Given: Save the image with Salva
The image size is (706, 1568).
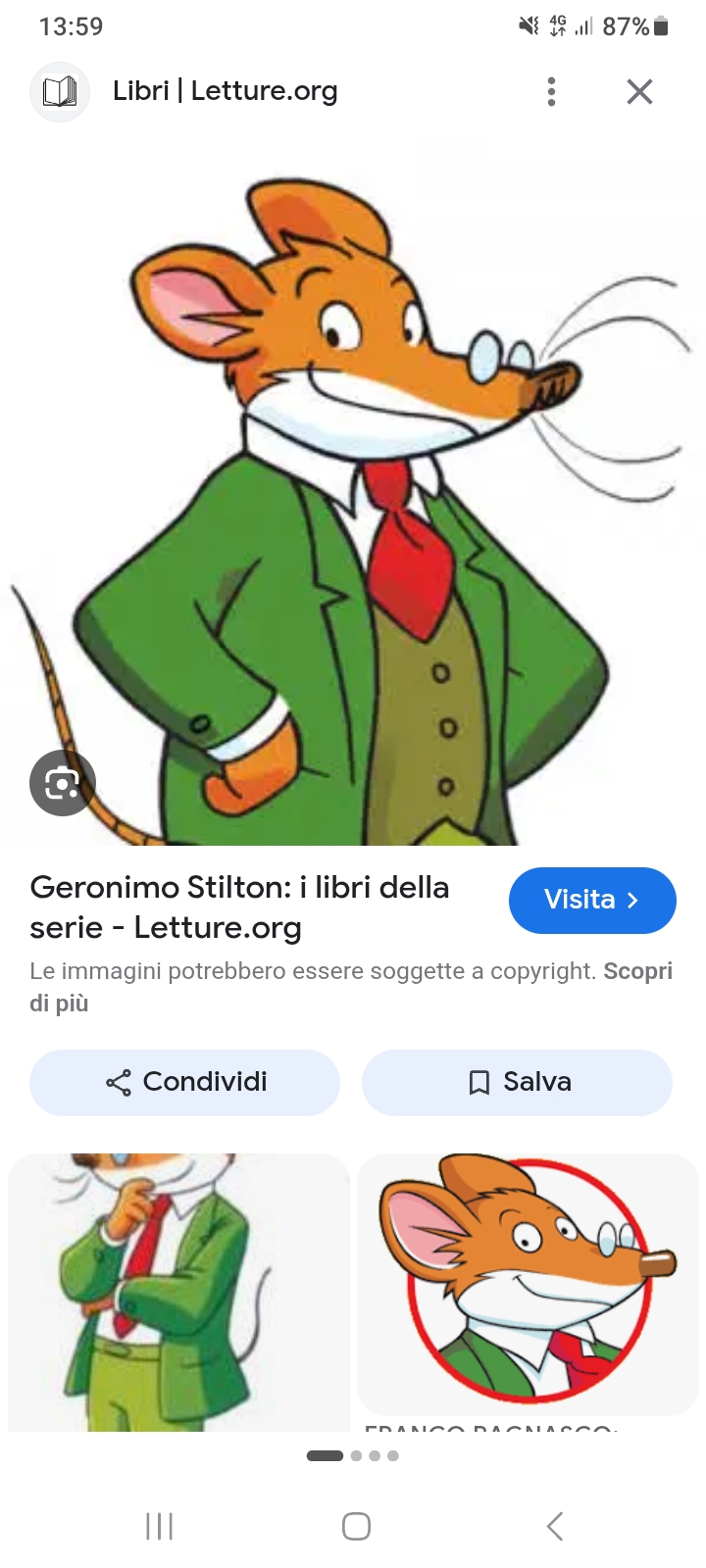Looking at the screenshot, I should (517, 1082).
